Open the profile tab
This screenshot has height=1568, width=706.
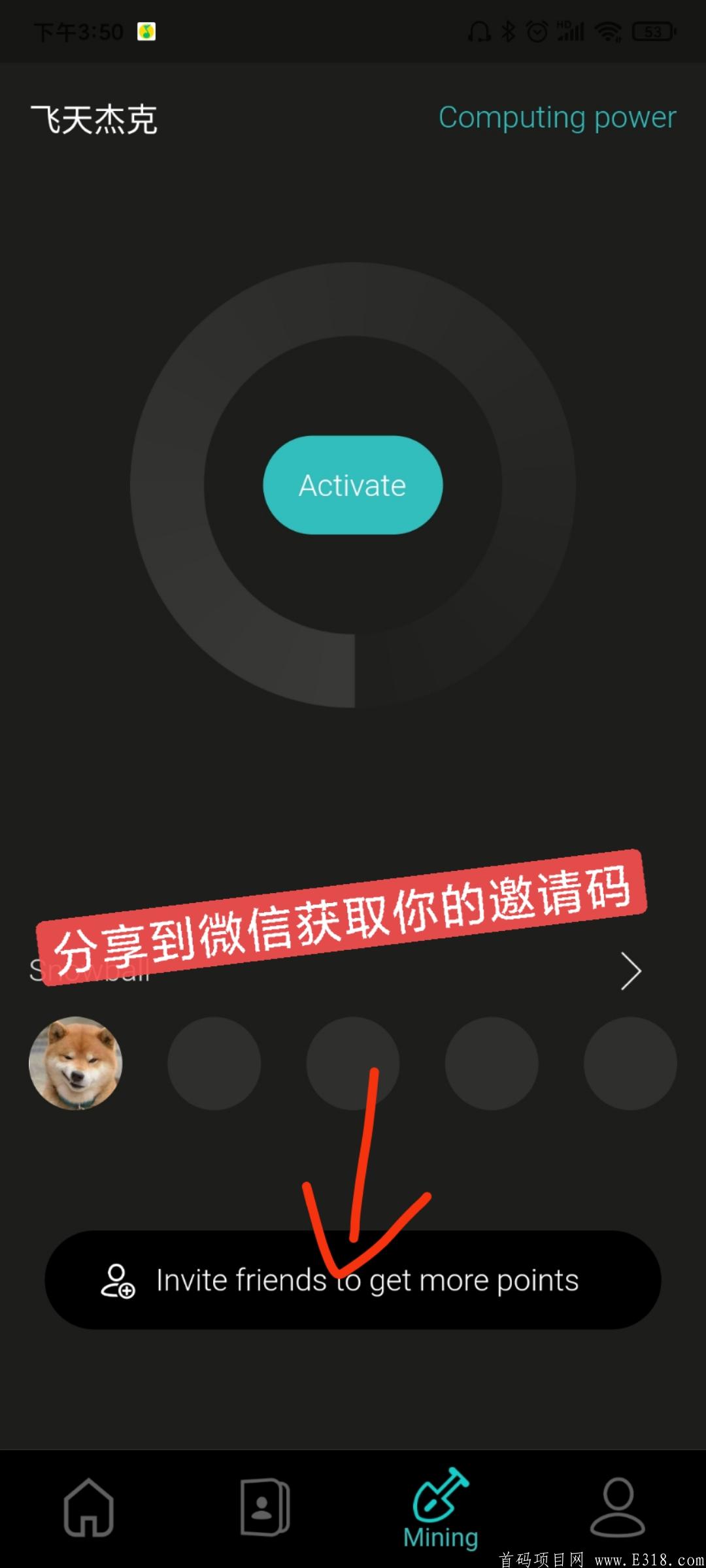pyautogui.click(x=617, y=1508)
